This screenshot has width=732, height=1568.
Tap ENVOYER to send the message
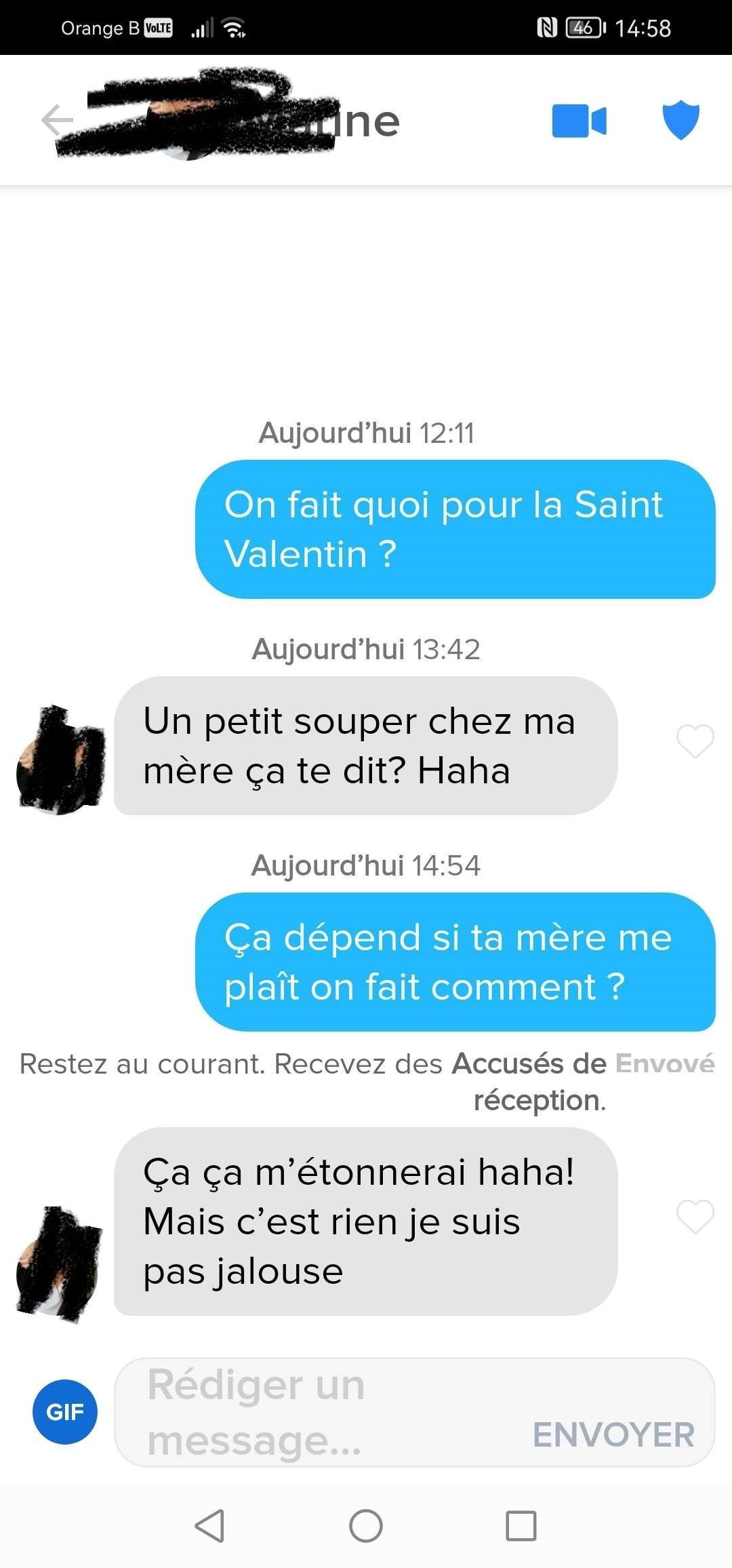[613, 1435]
